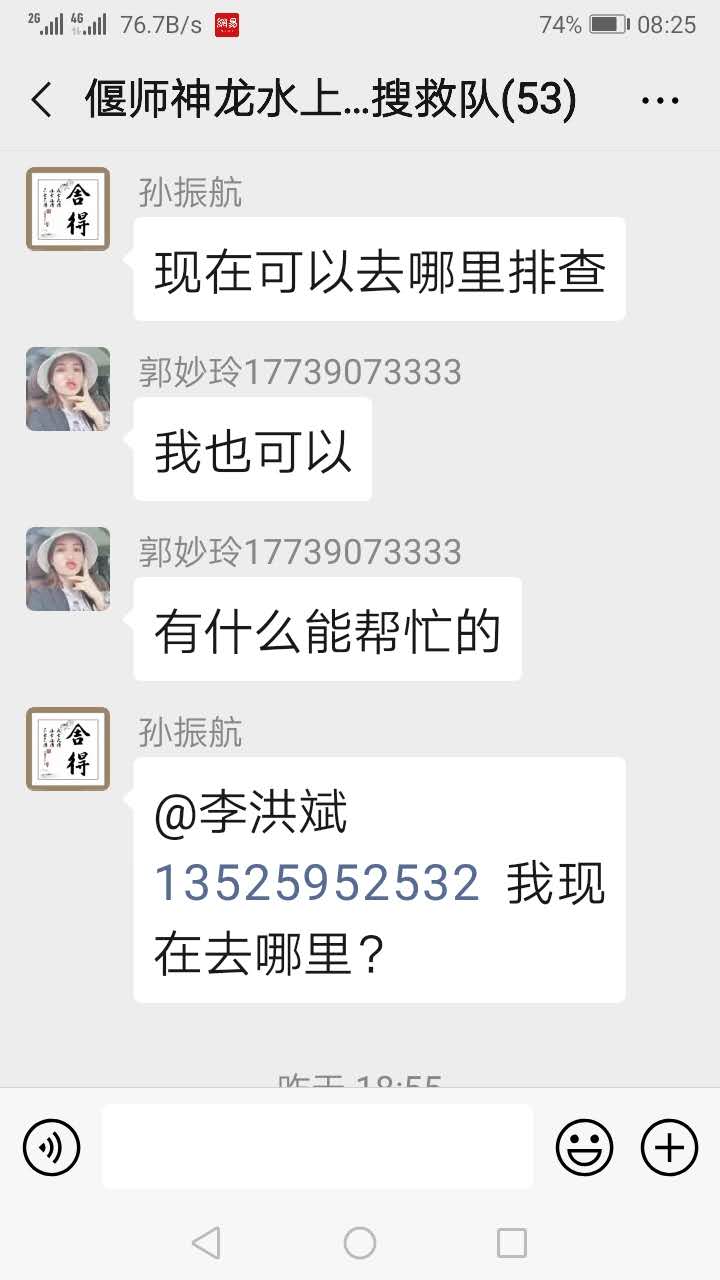The image size is (720, 1280).
Task: Open the plus attachment menu
Action: (669, 1146)
